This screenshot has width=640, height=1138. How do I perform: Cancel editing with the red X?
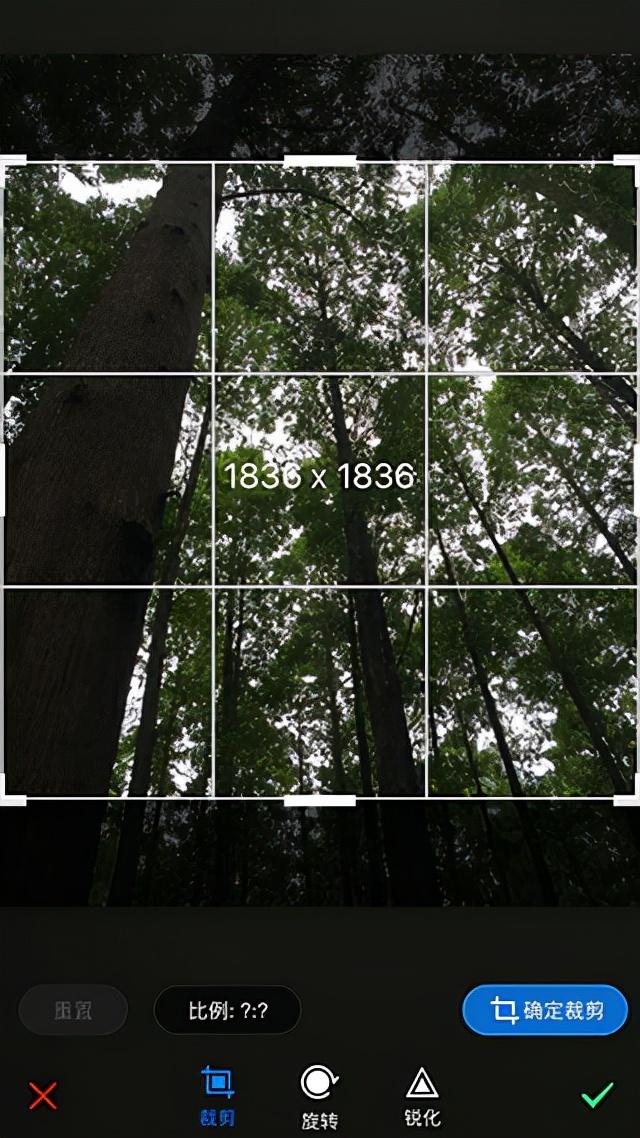pos(43,1095)
